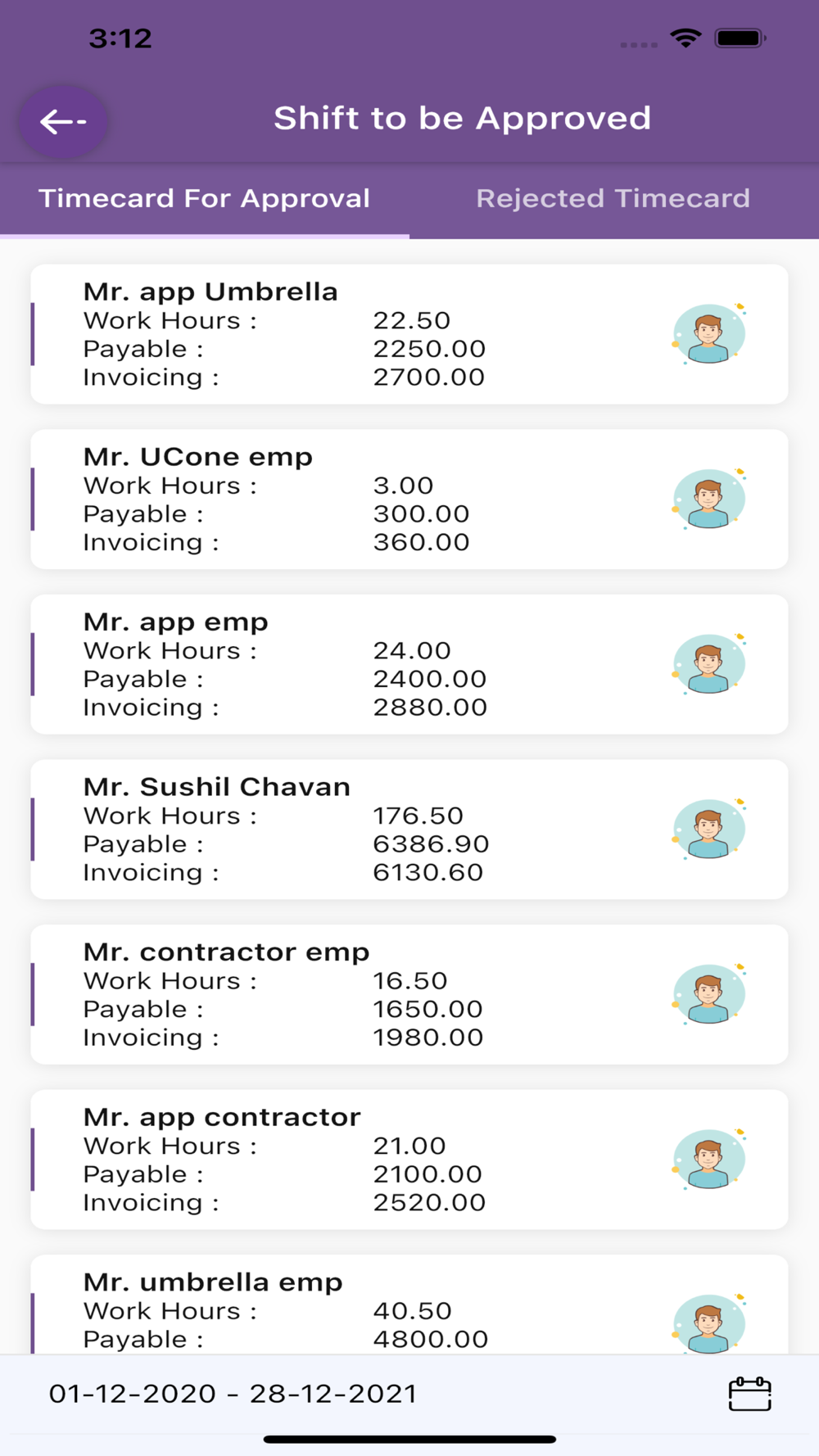
Task: View Mr. app emp's timecard card
Action: [x=409, y=664]
